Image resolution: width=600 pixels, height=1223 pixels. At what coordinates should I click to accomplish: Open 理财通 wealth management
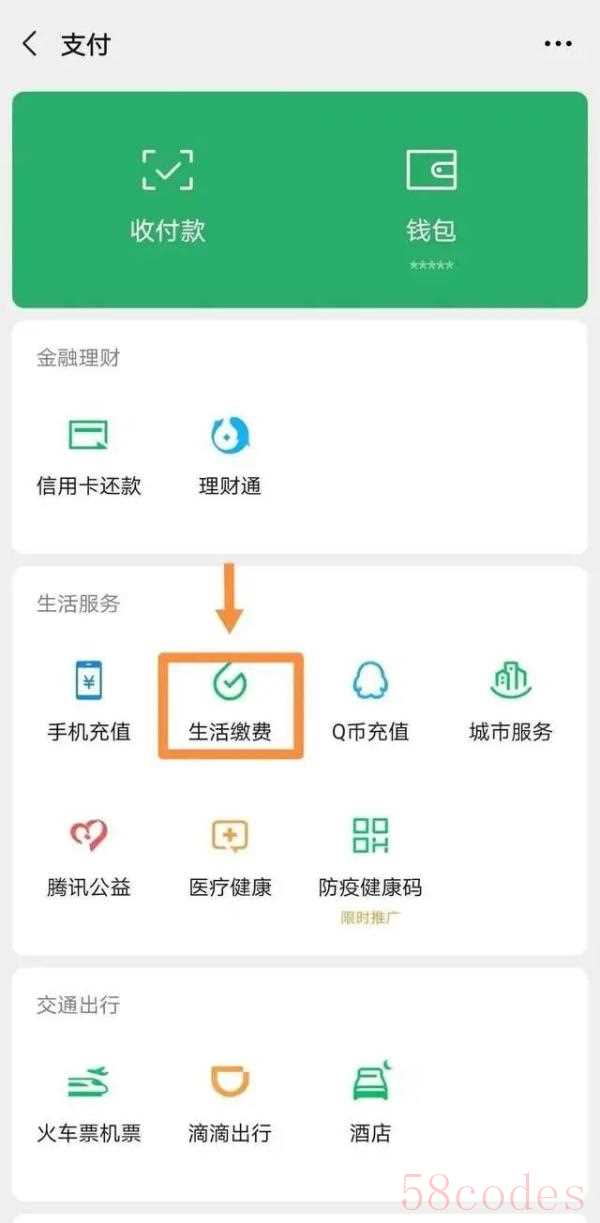click(230, 456)
